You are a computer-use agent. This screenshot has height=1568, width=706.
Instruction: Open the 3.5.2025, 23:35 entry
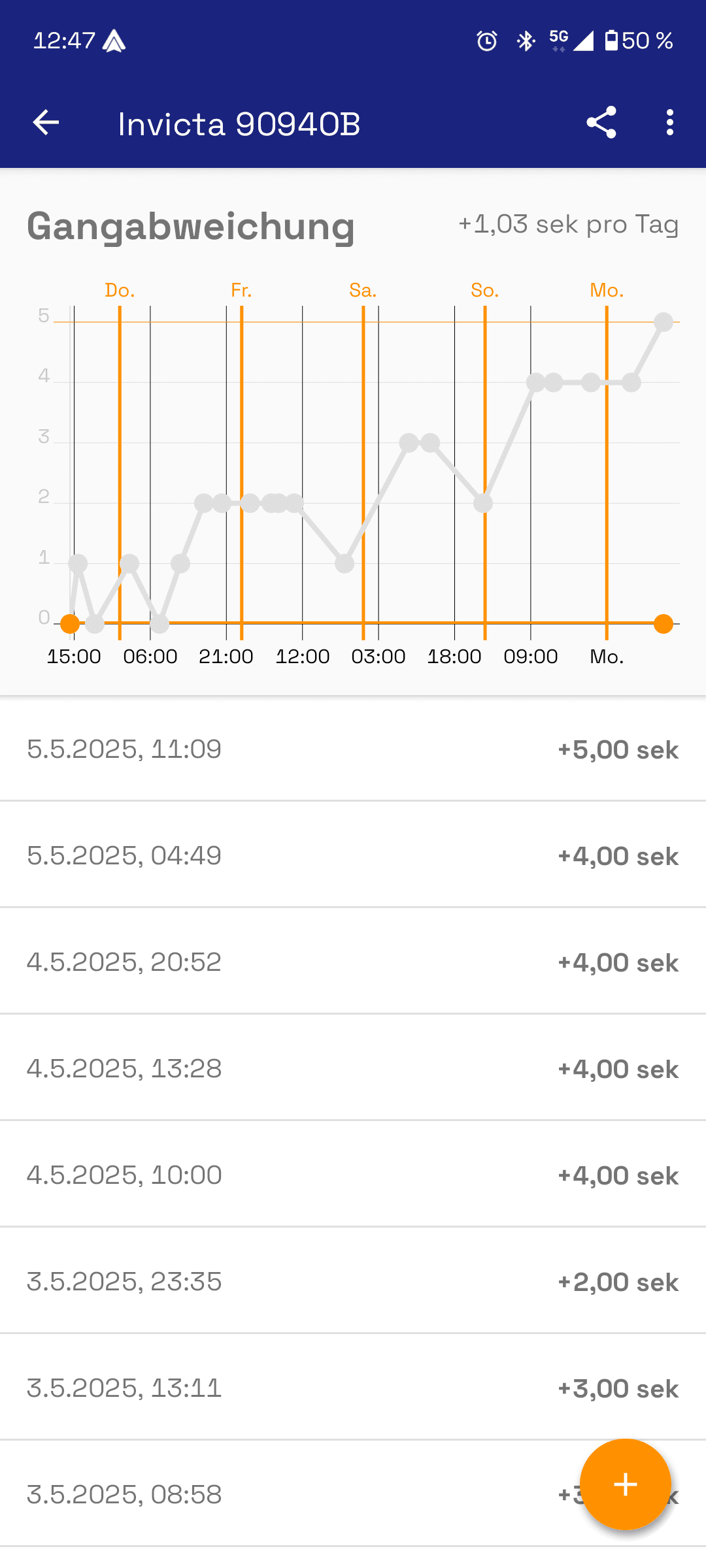[353, 1281]
